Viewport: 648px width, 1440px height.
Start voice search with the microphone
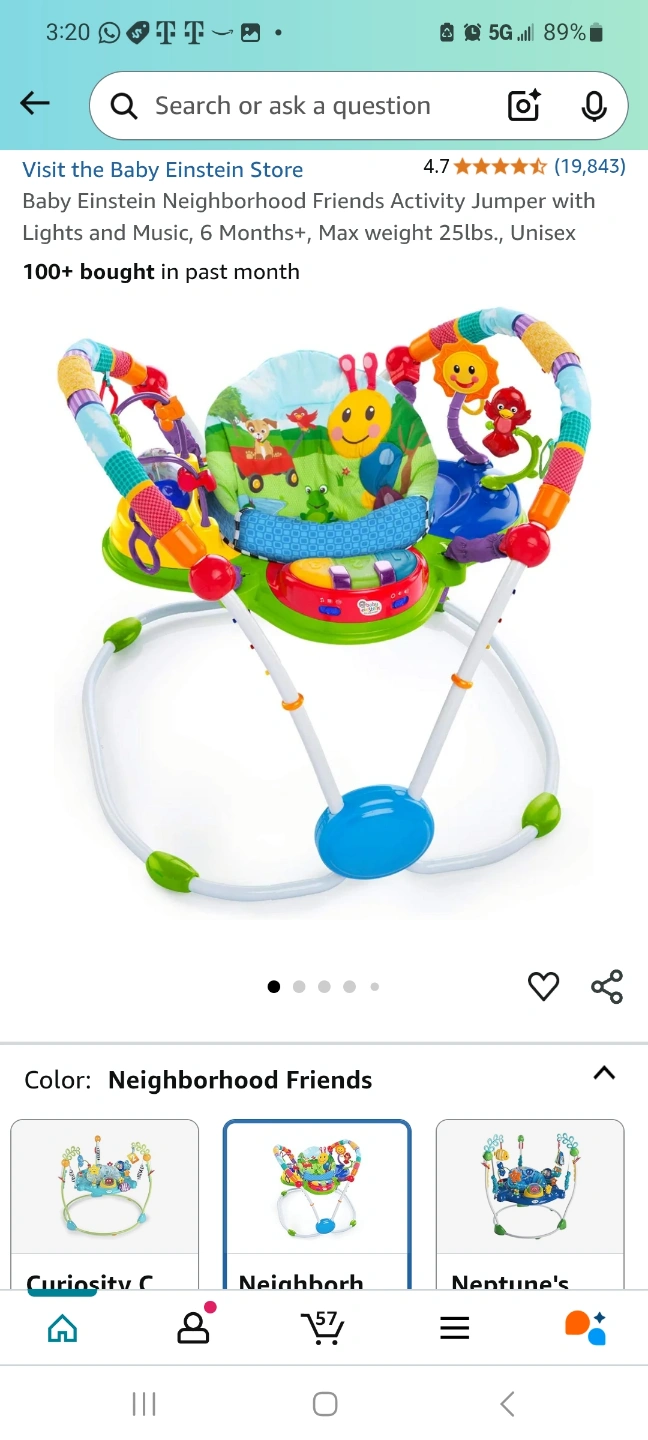pos(594,105)
